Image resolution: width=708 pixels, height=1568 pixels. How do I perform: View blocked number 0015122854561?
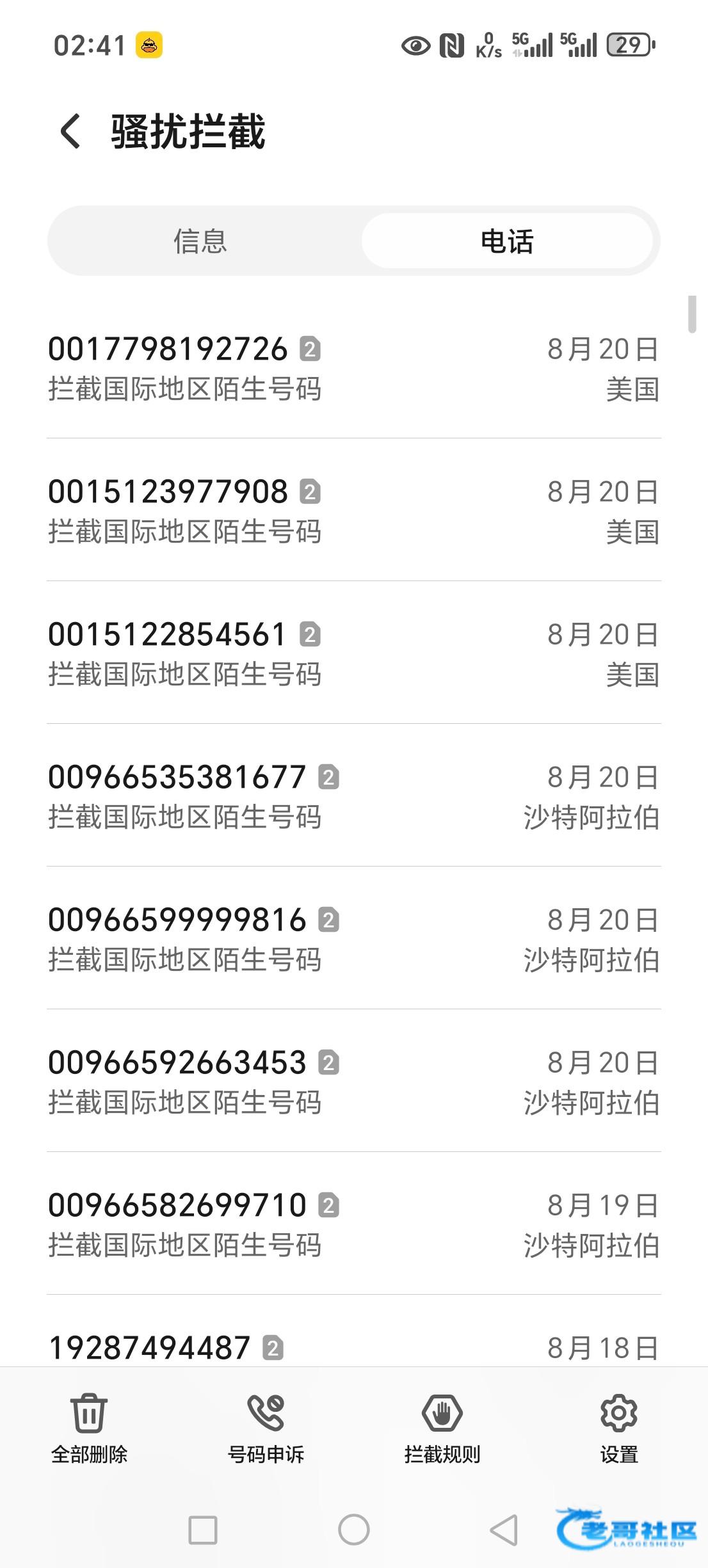pyautogui.click(x=354, y=653)
